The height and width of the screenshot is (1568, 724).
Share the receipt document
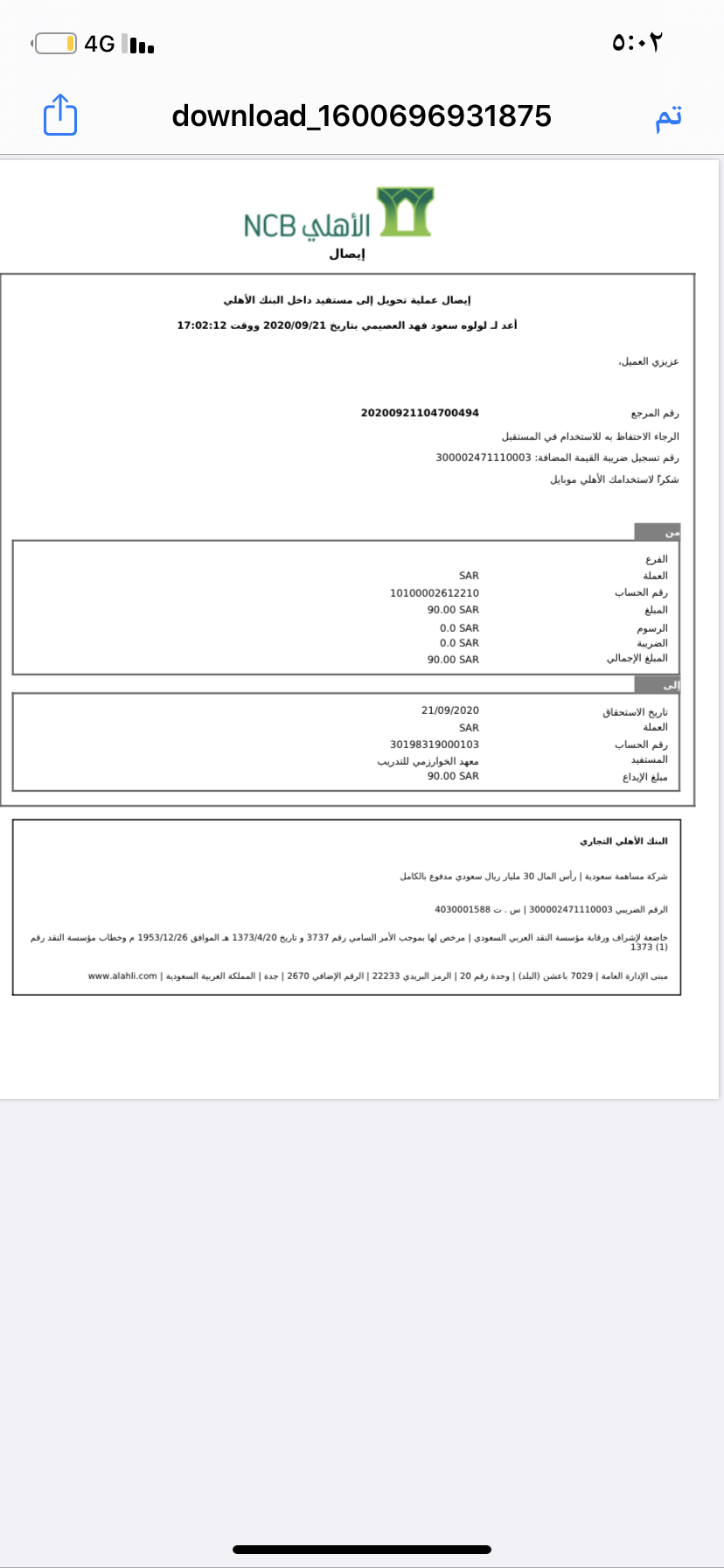pos(60,115)
